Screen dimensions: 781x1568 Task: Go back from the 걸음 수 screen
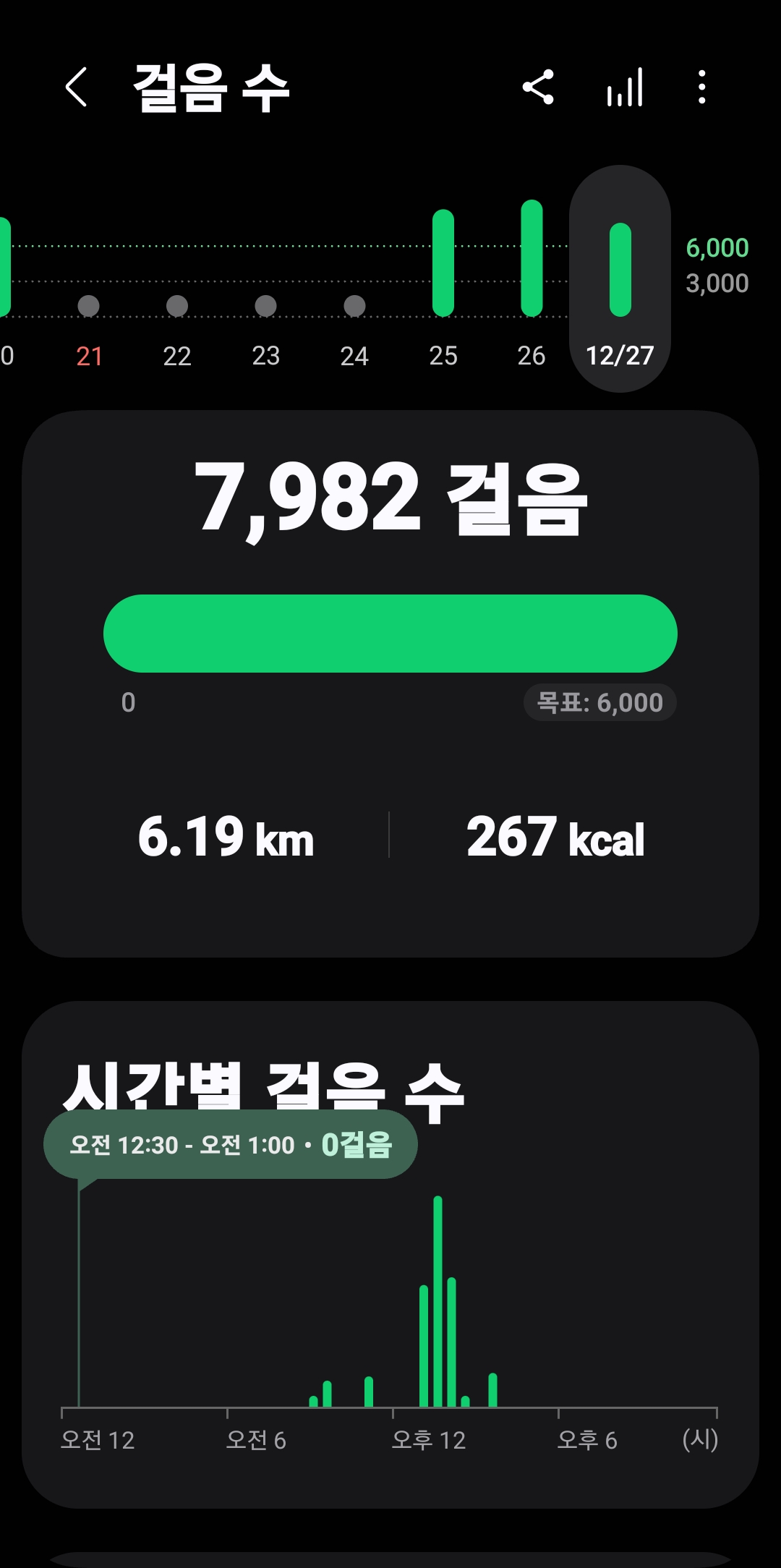click(x=77, y=88)
